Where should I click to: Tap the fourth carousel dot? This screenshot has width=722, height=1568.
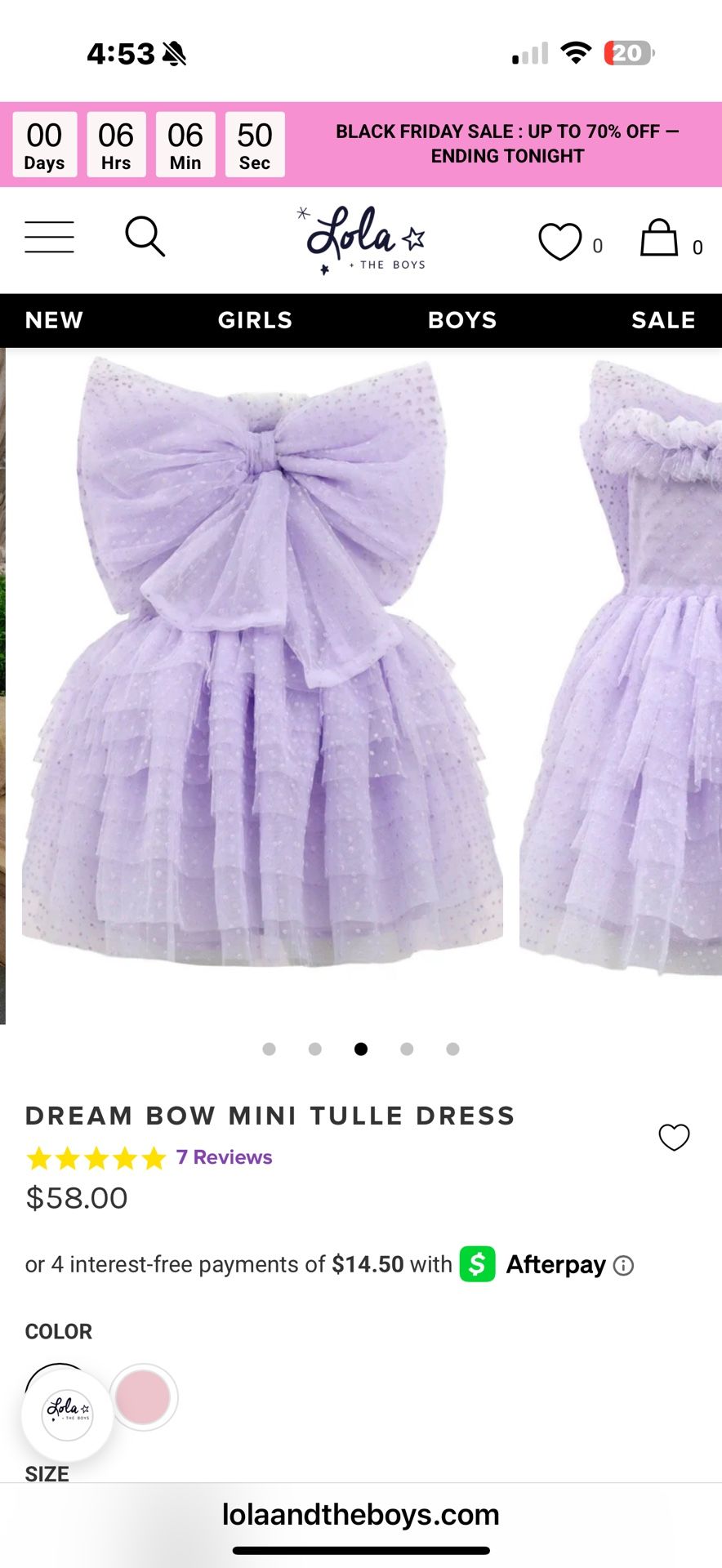pos(407,1049)
